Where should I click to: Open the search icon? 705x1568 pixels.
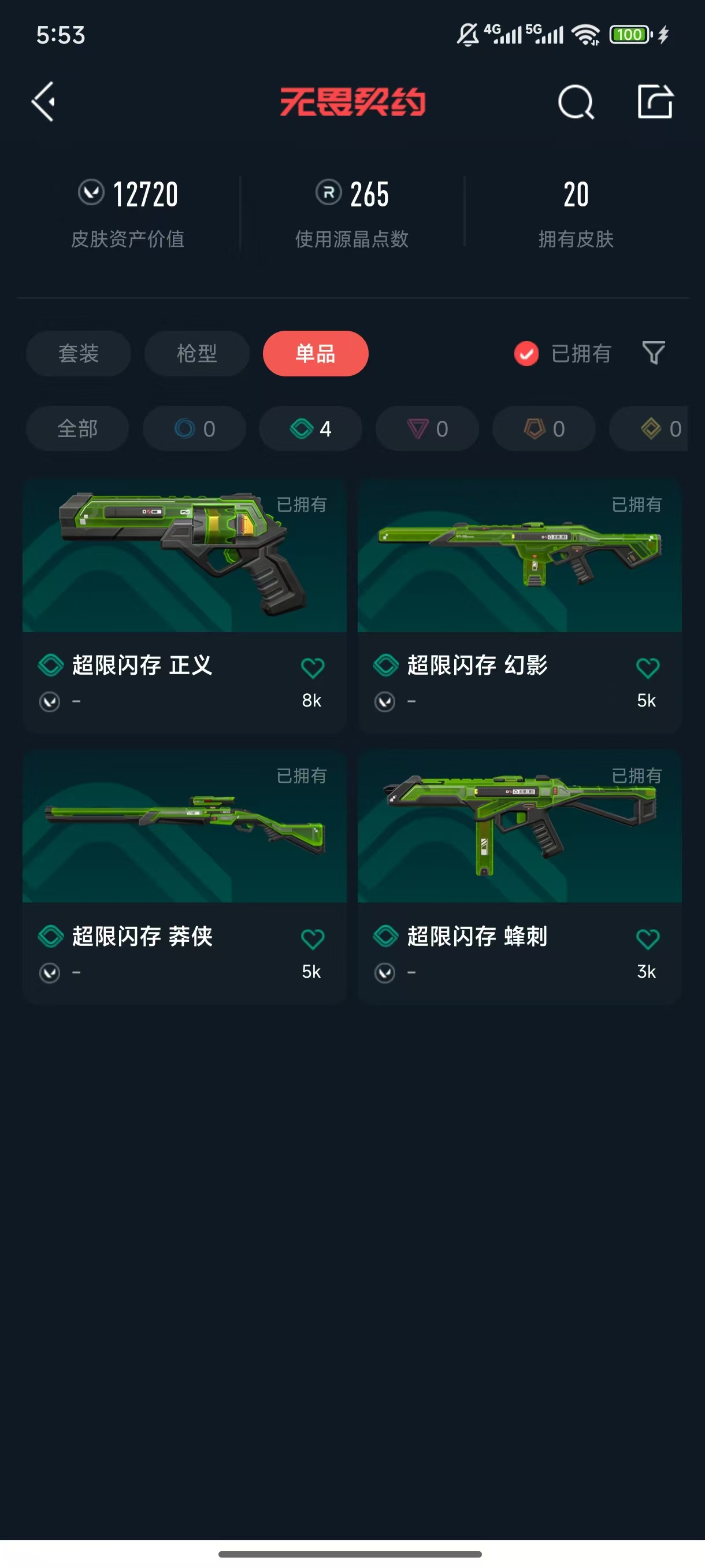pyautogui.click(x=575, y=102)
